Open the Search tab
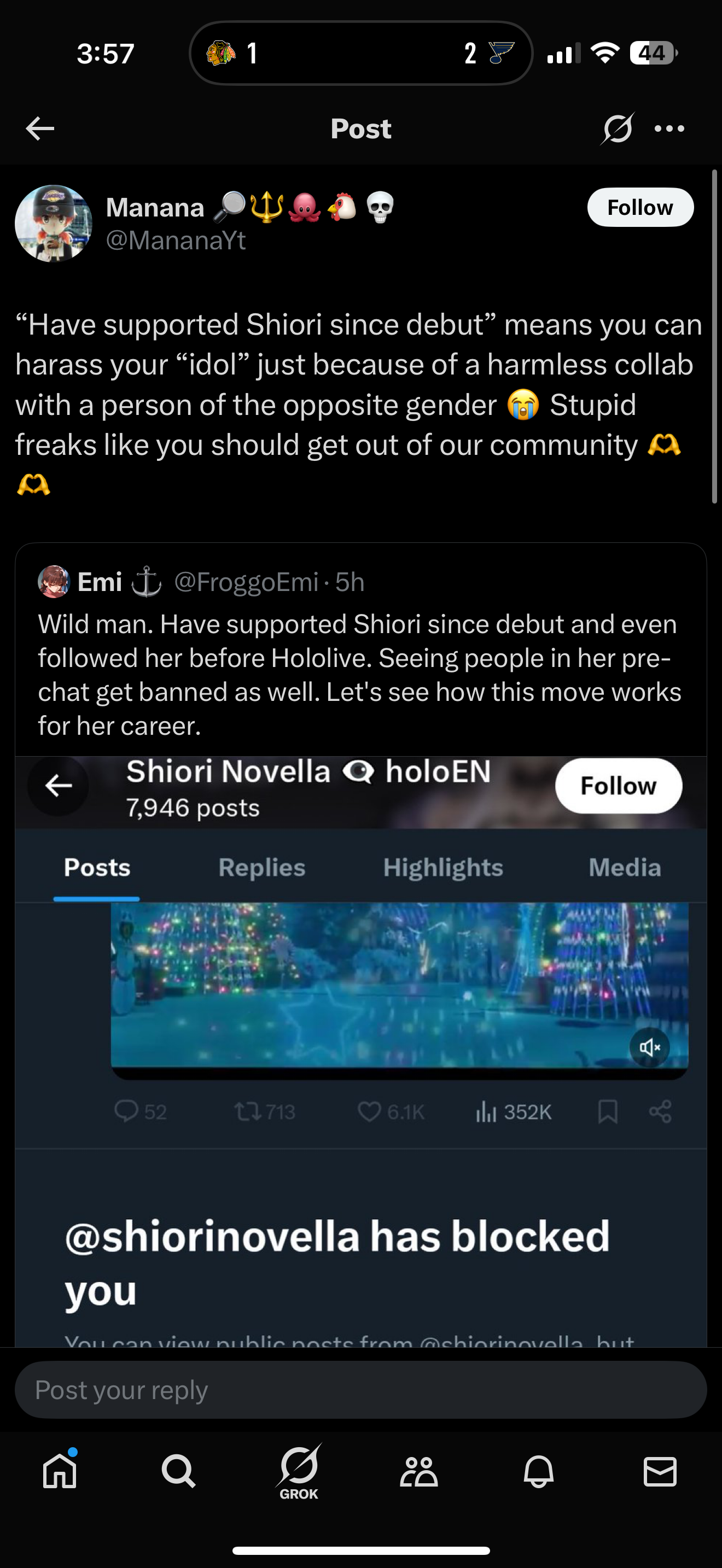The image size is (722, 1568). (178, 1472)
